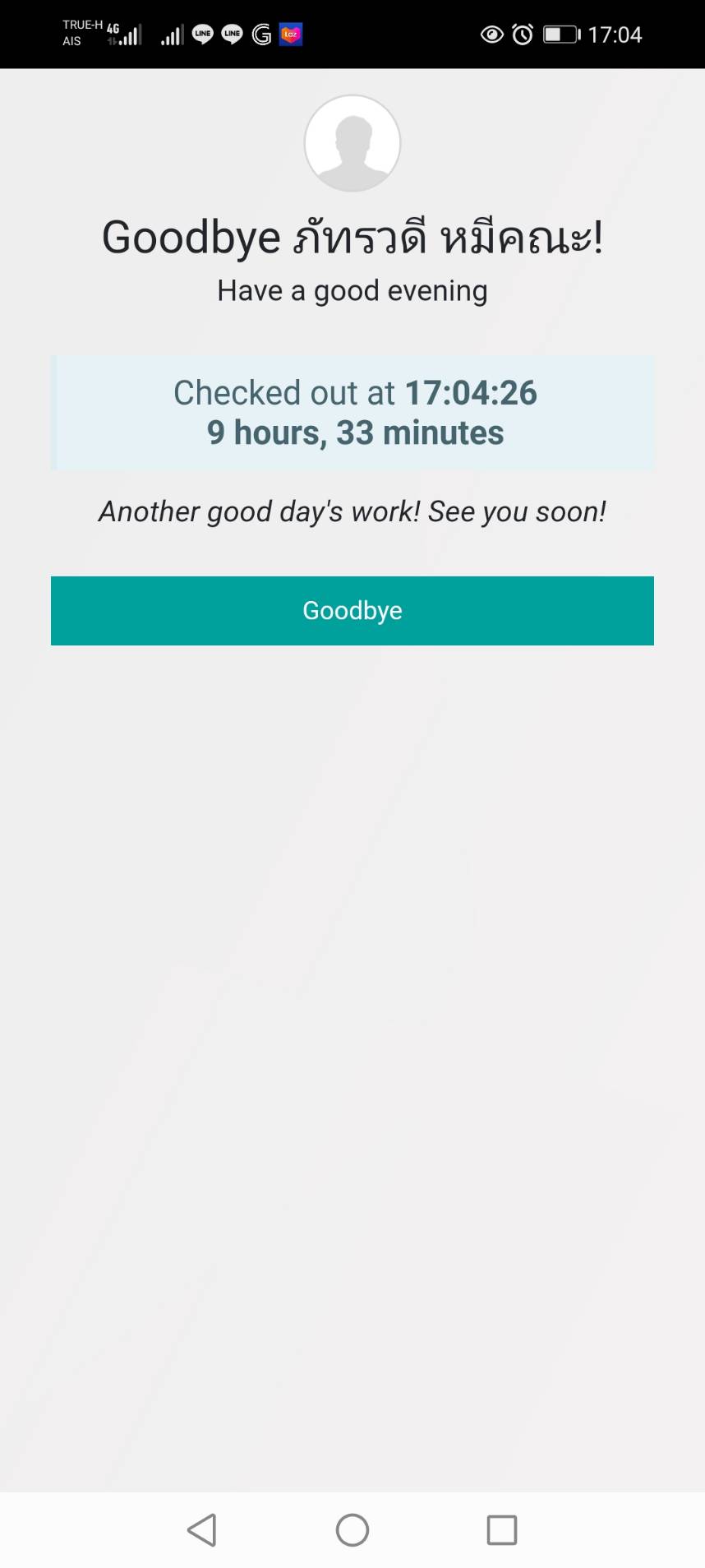Return to the home screen
The height and width of the screenshot is (1568, 705).
(352, 1530)
